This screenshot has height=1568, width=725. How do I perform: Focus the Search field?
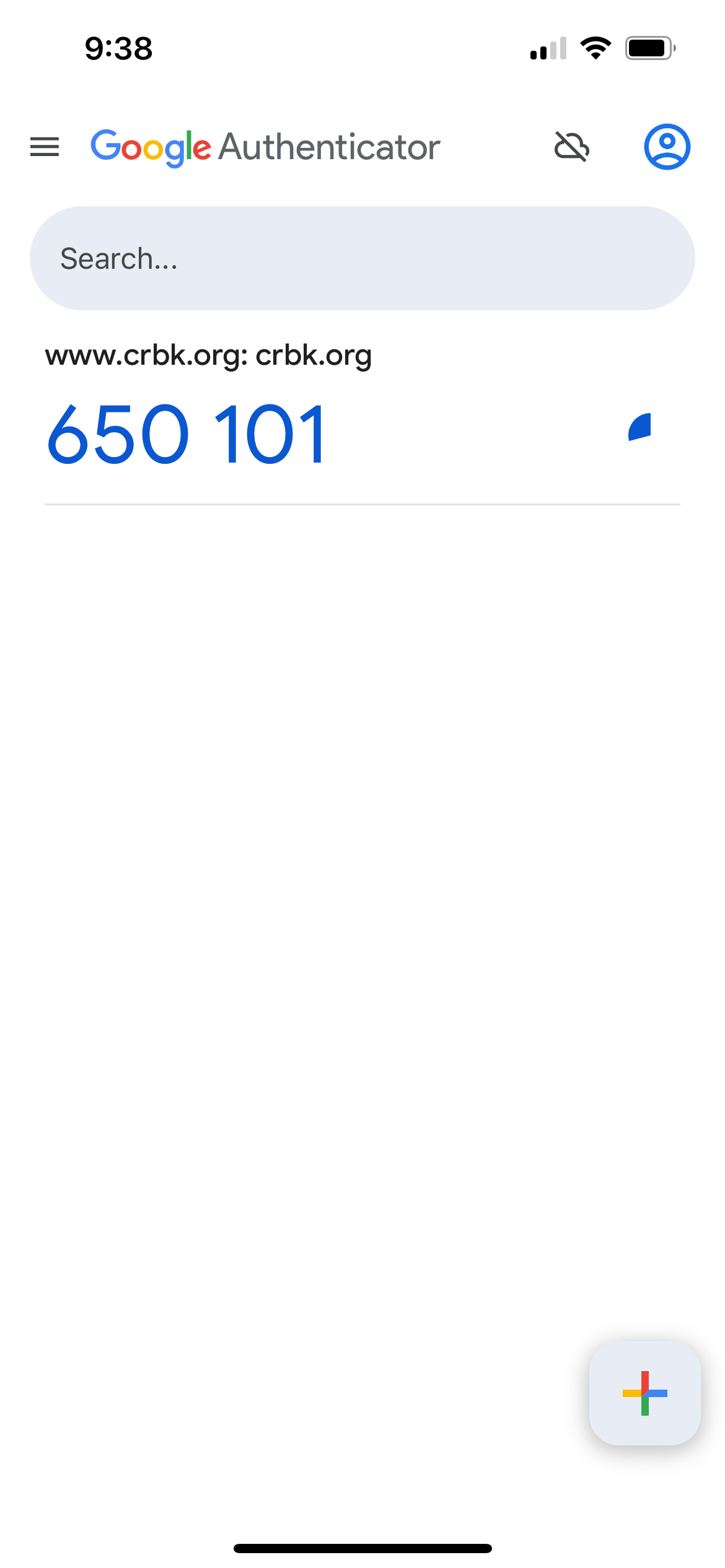[362, 258]
